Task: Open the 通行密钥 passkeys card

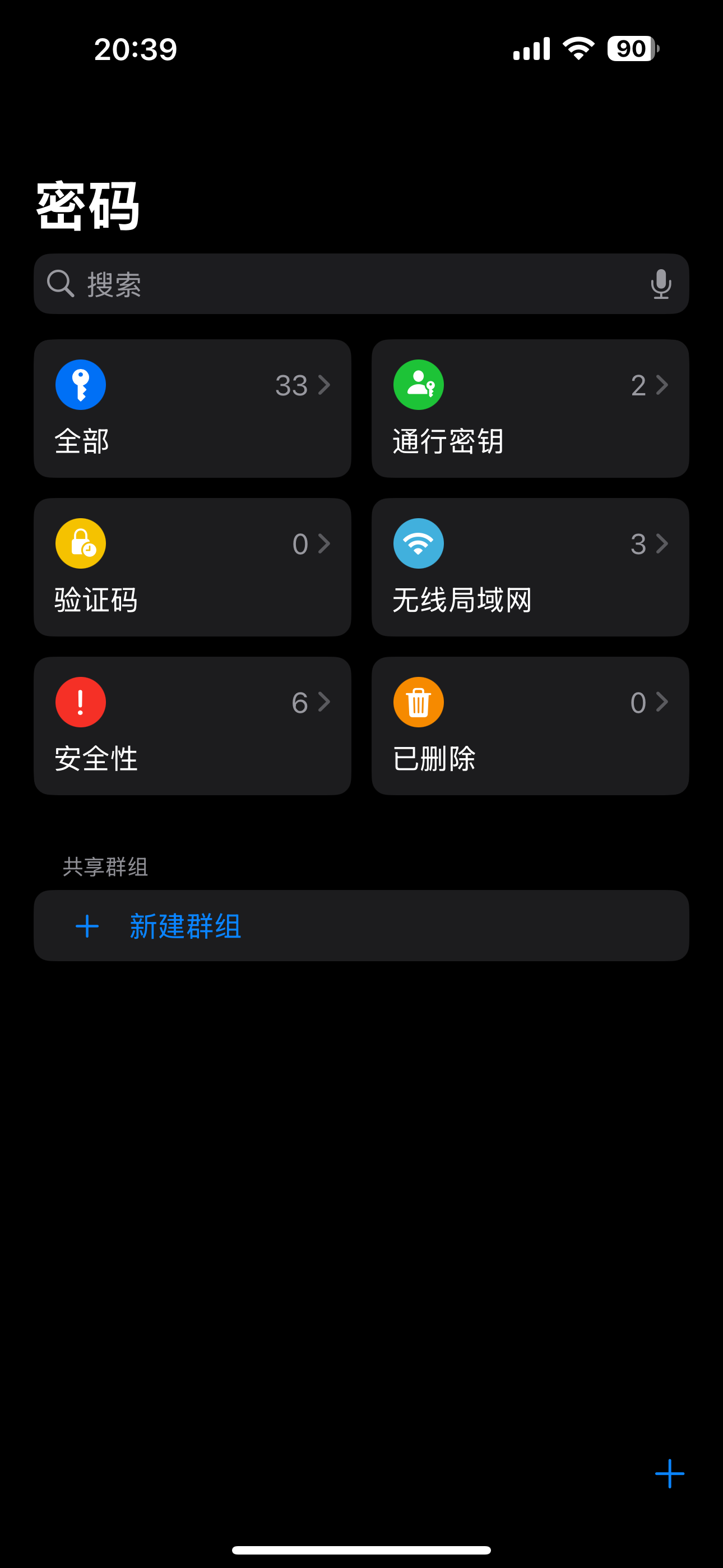Action: pos(530,408)
